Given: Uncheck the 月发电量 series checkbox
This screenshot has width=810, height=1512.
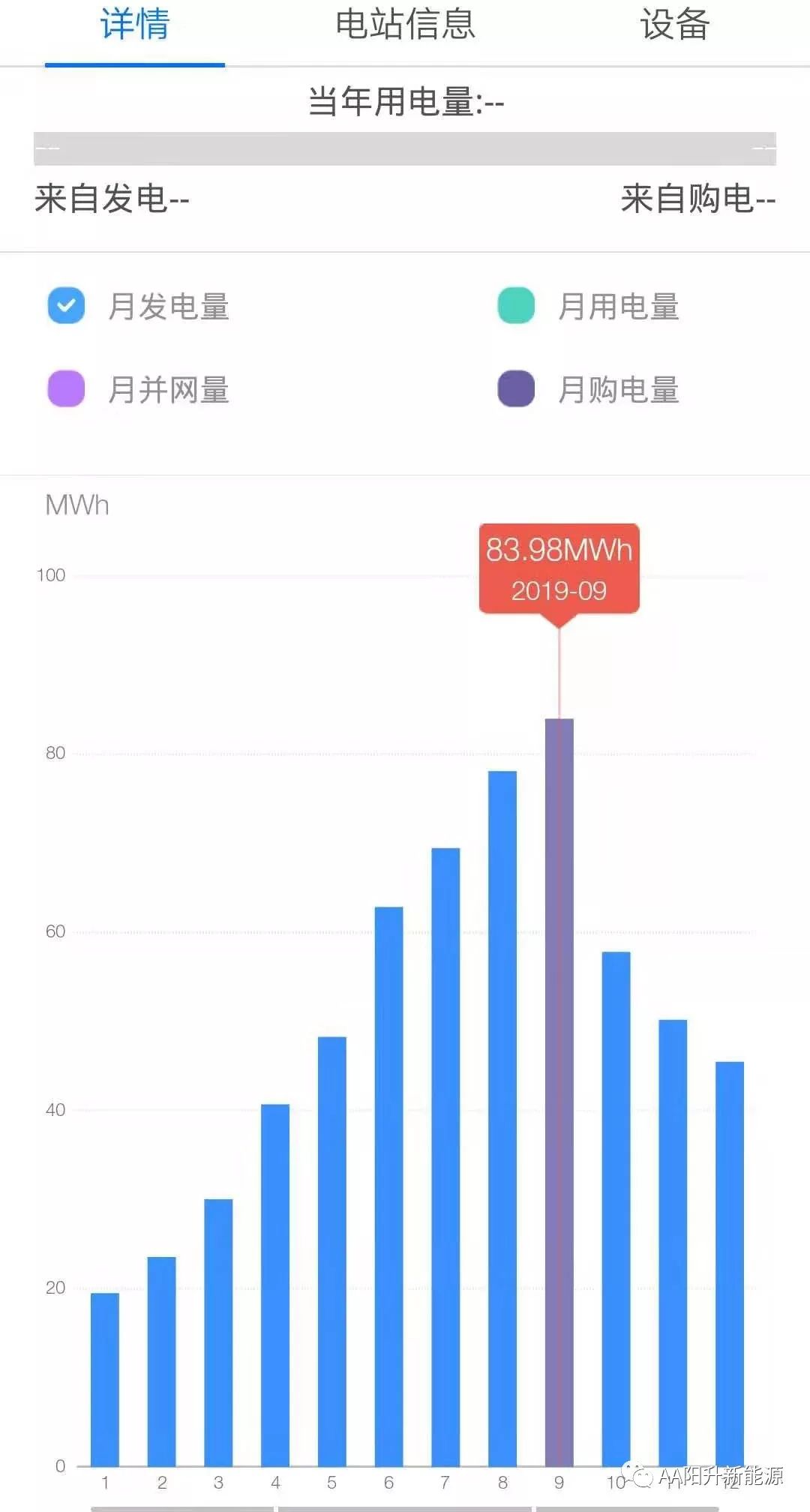Looking at the screenshot, I should (66, 306).
